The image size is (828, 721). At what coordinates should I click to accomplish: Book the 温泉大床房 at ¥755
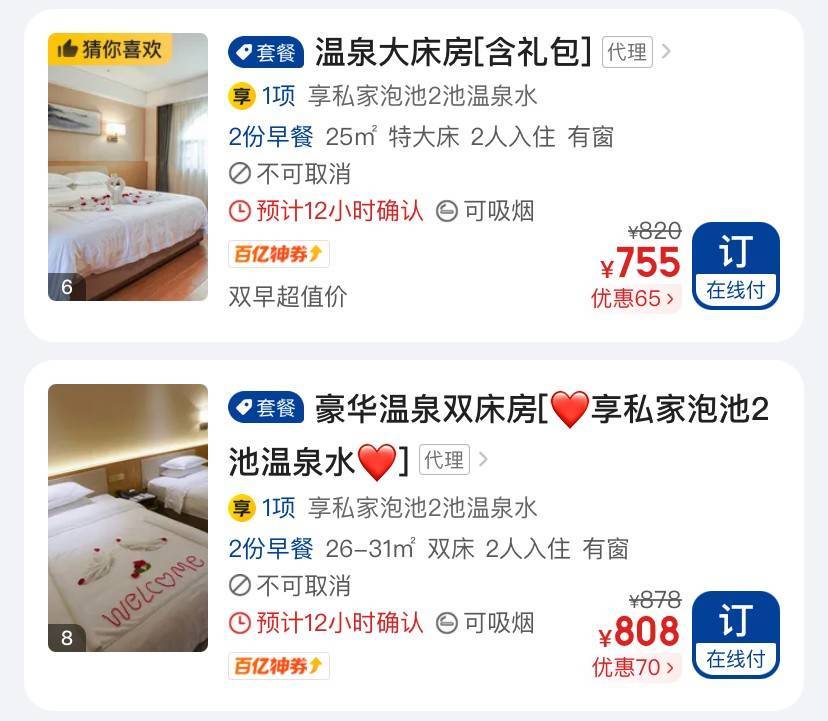(735, 265)
